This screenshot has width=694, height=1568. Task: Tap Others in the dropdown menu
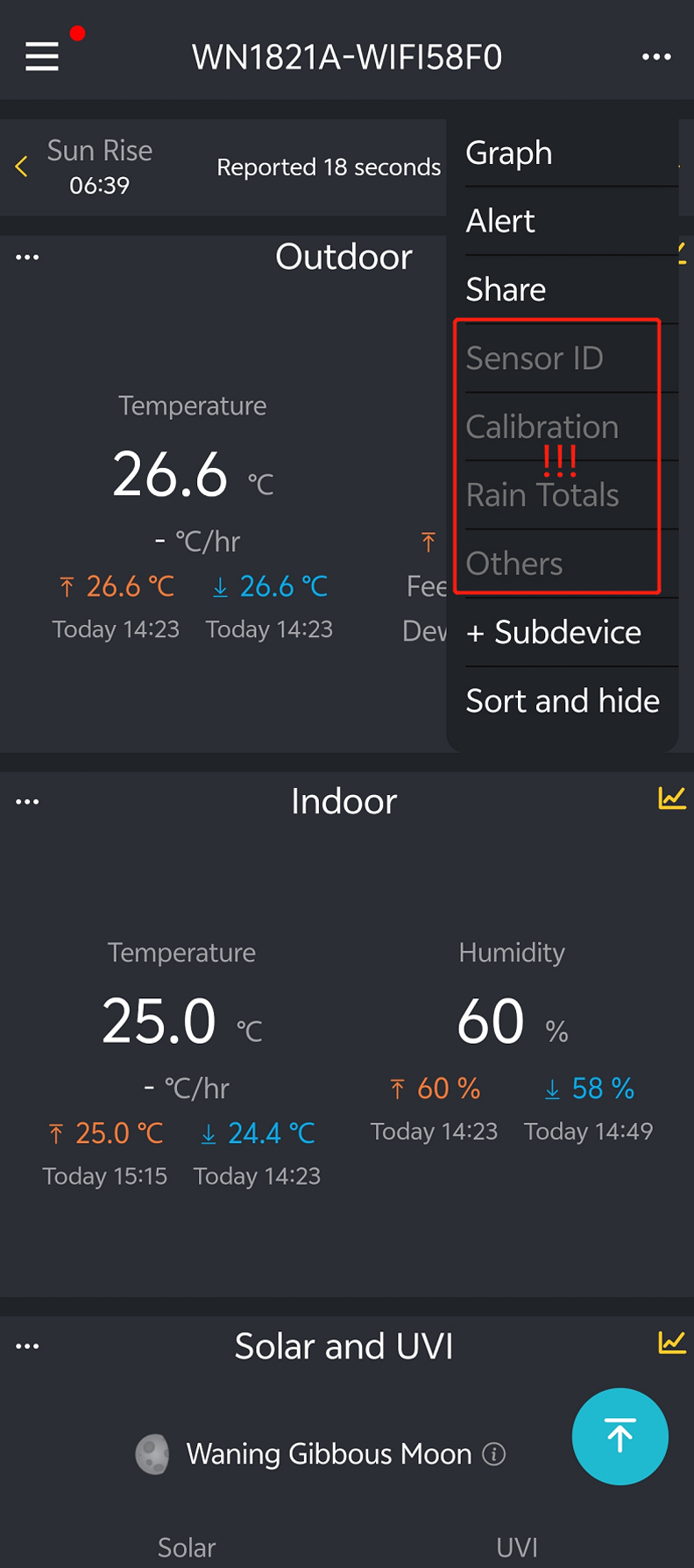click(514, 564)
